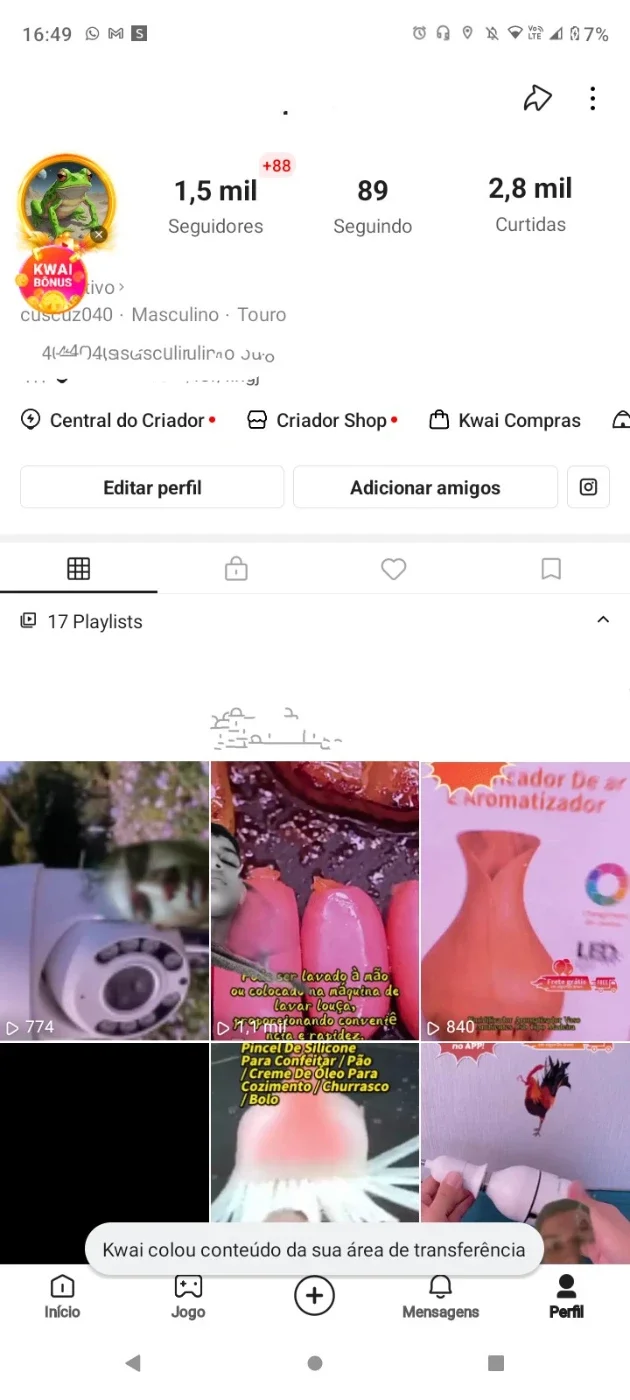630x1400 pixels.
Task: Tap the Editar perfil button
Action: pos(152,487)
